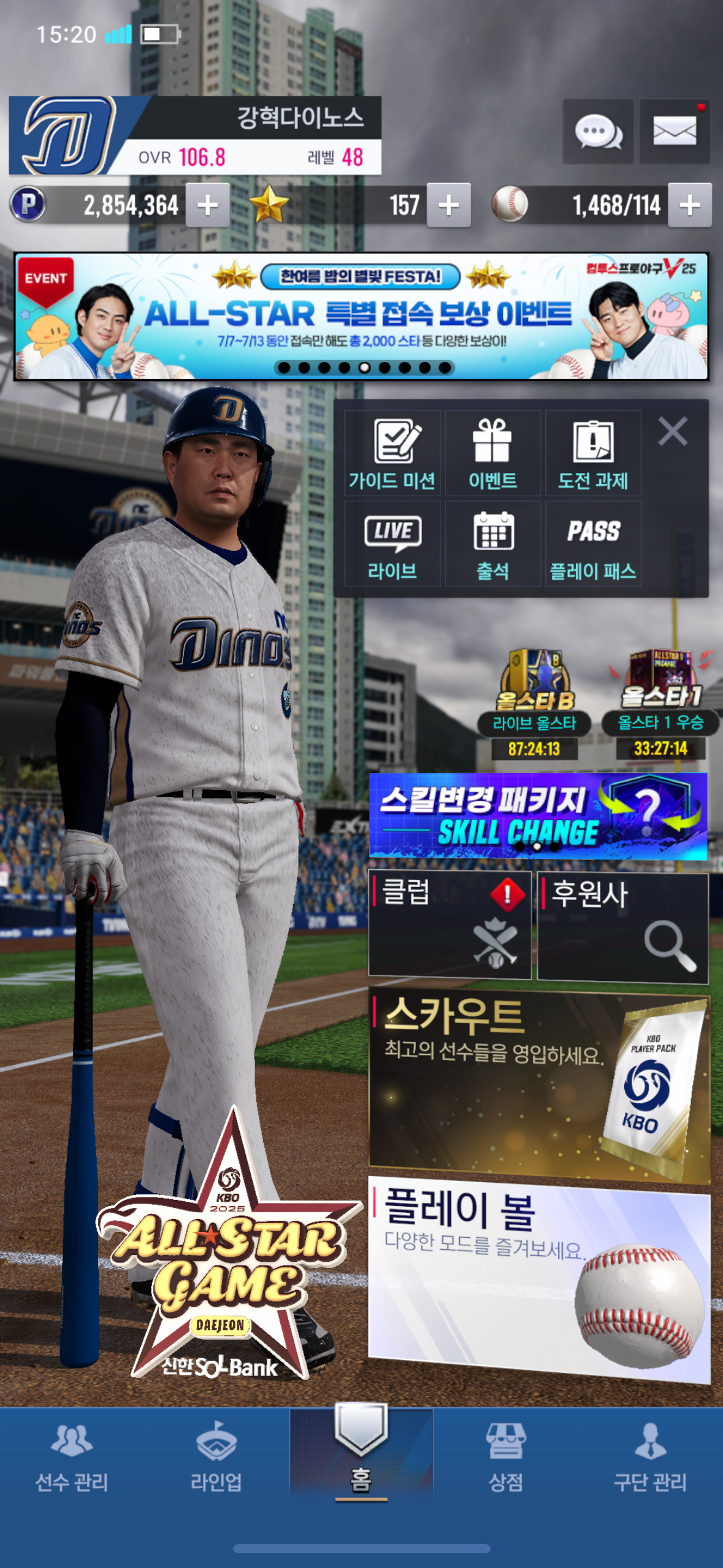Open the 스킬변경 패키지 banner

coord(537,816)
